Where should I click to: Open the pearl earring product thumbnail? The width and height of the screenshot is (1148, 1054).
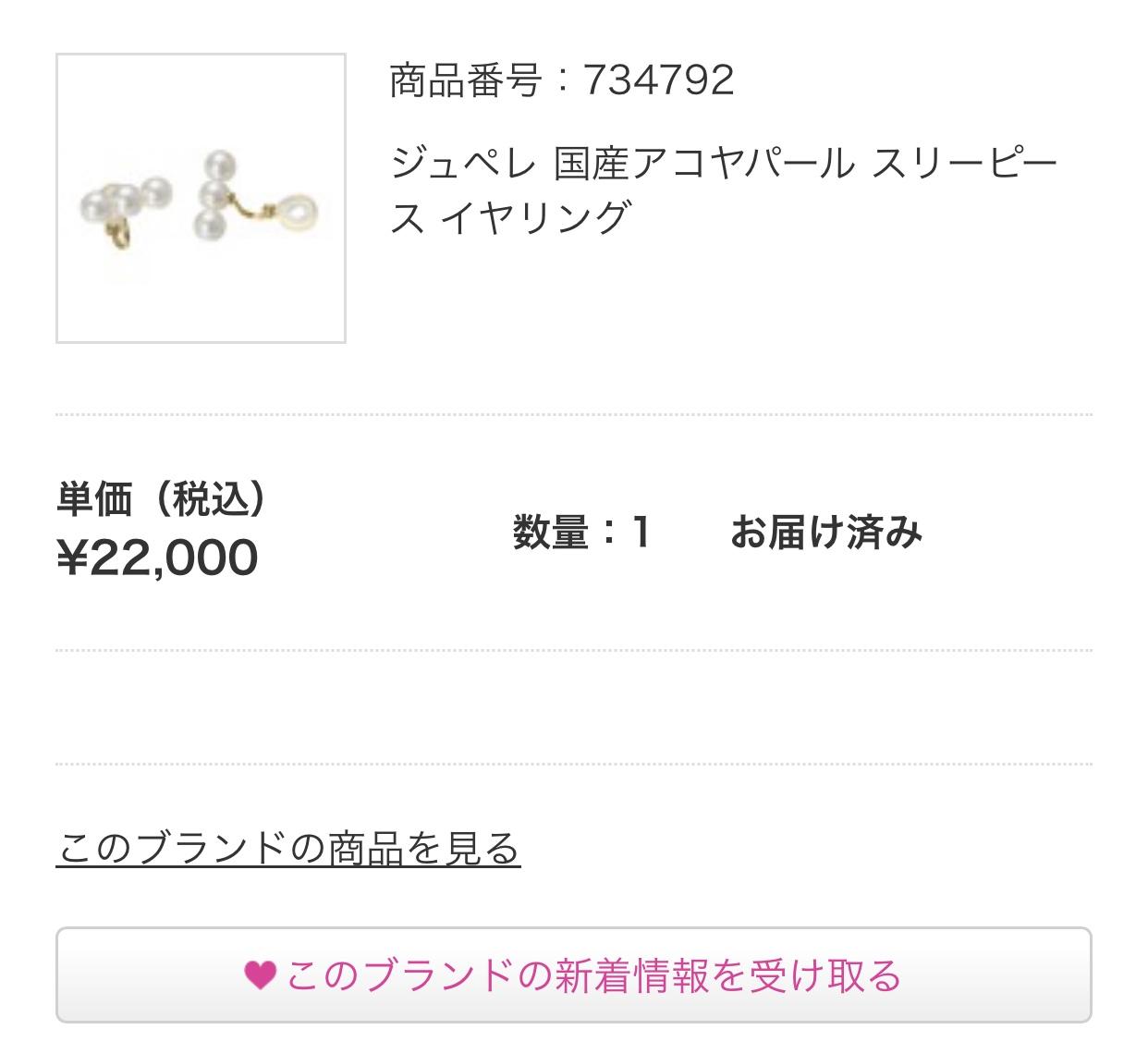pyautogui.click(x=201, y=198)
